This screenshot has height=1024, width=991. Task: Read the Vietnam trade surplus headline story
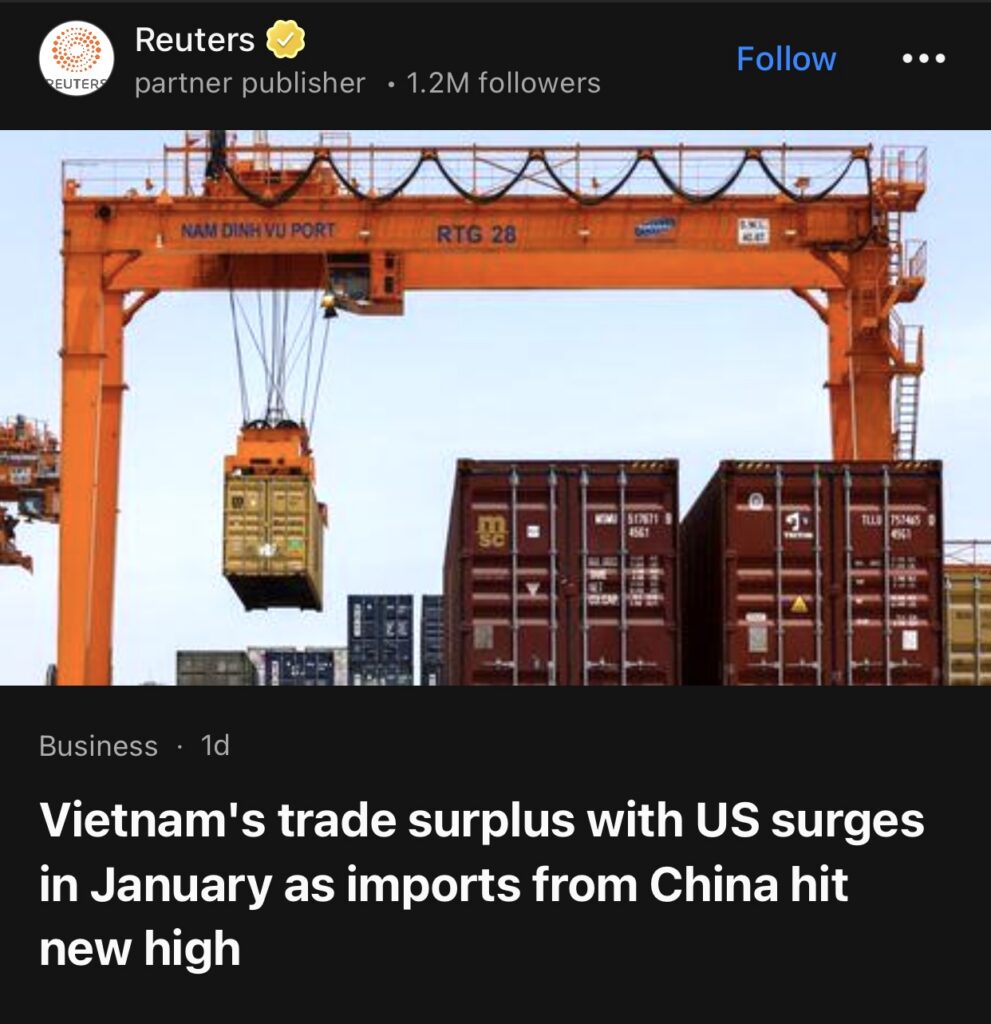(481, 884)
